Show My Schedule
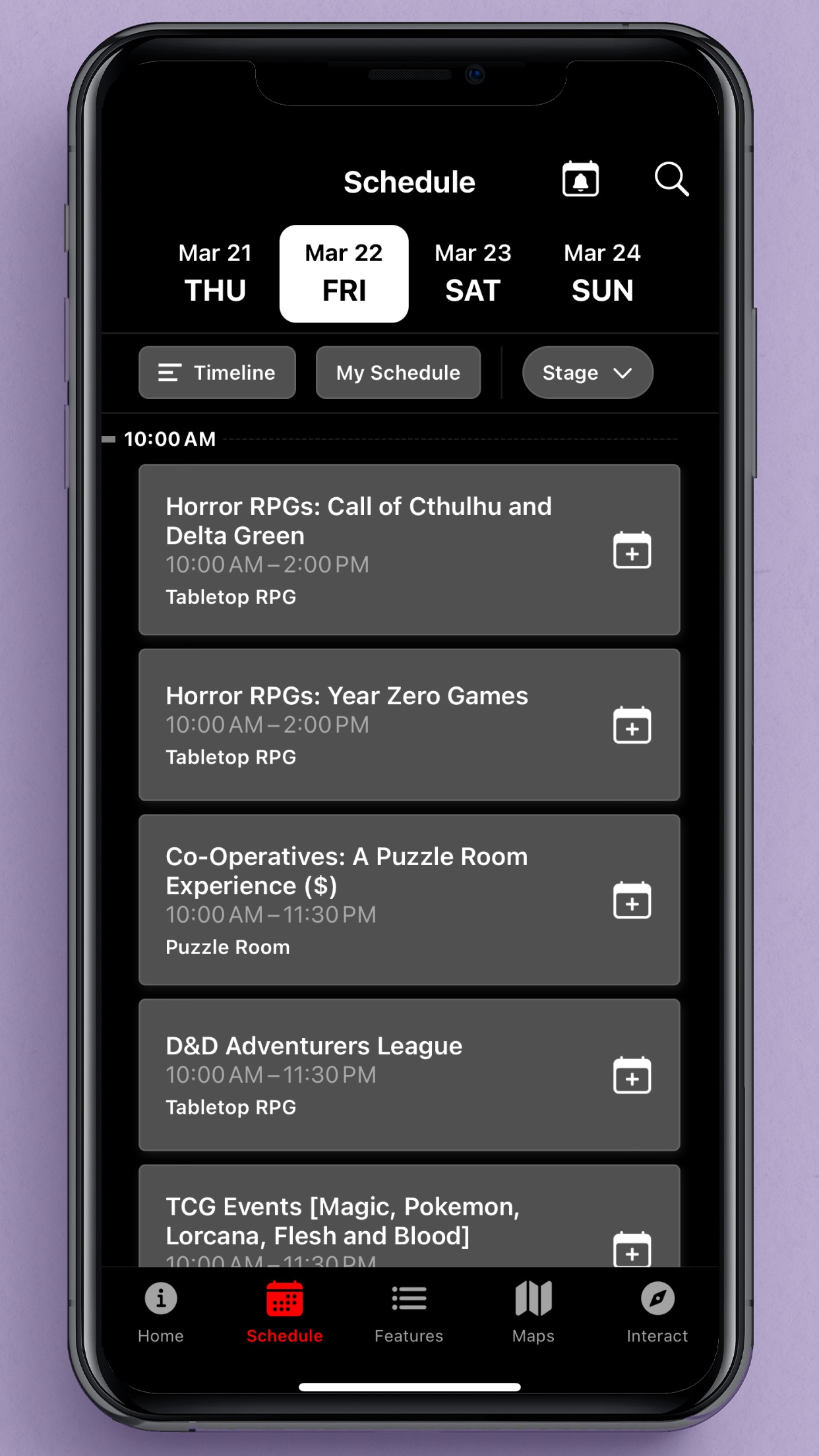Screen dimensions: 819x1456 click(x=398, y=373)
